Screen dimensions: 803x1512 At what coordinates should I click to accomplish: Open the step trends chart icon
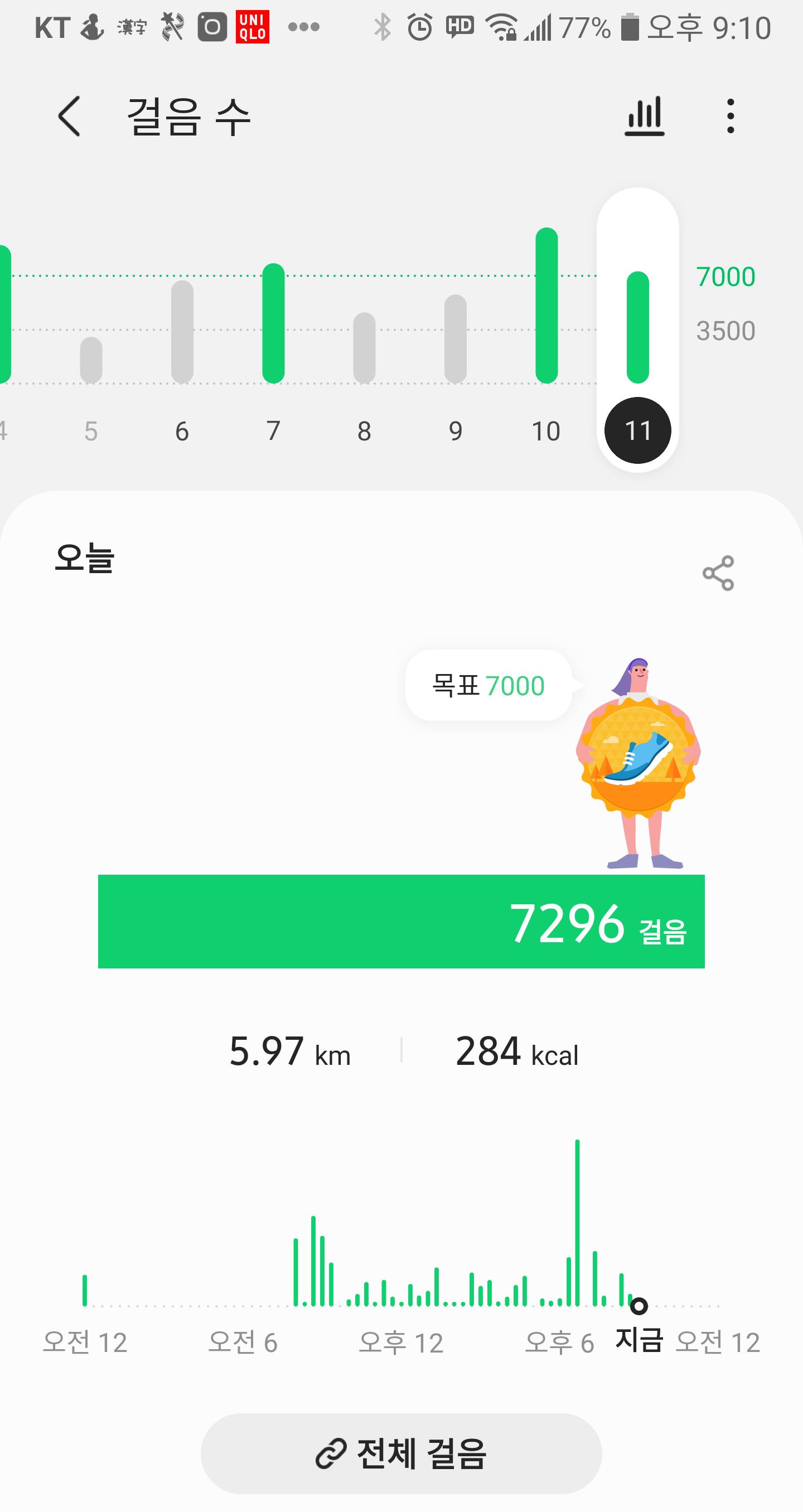(x=644, y=116)
